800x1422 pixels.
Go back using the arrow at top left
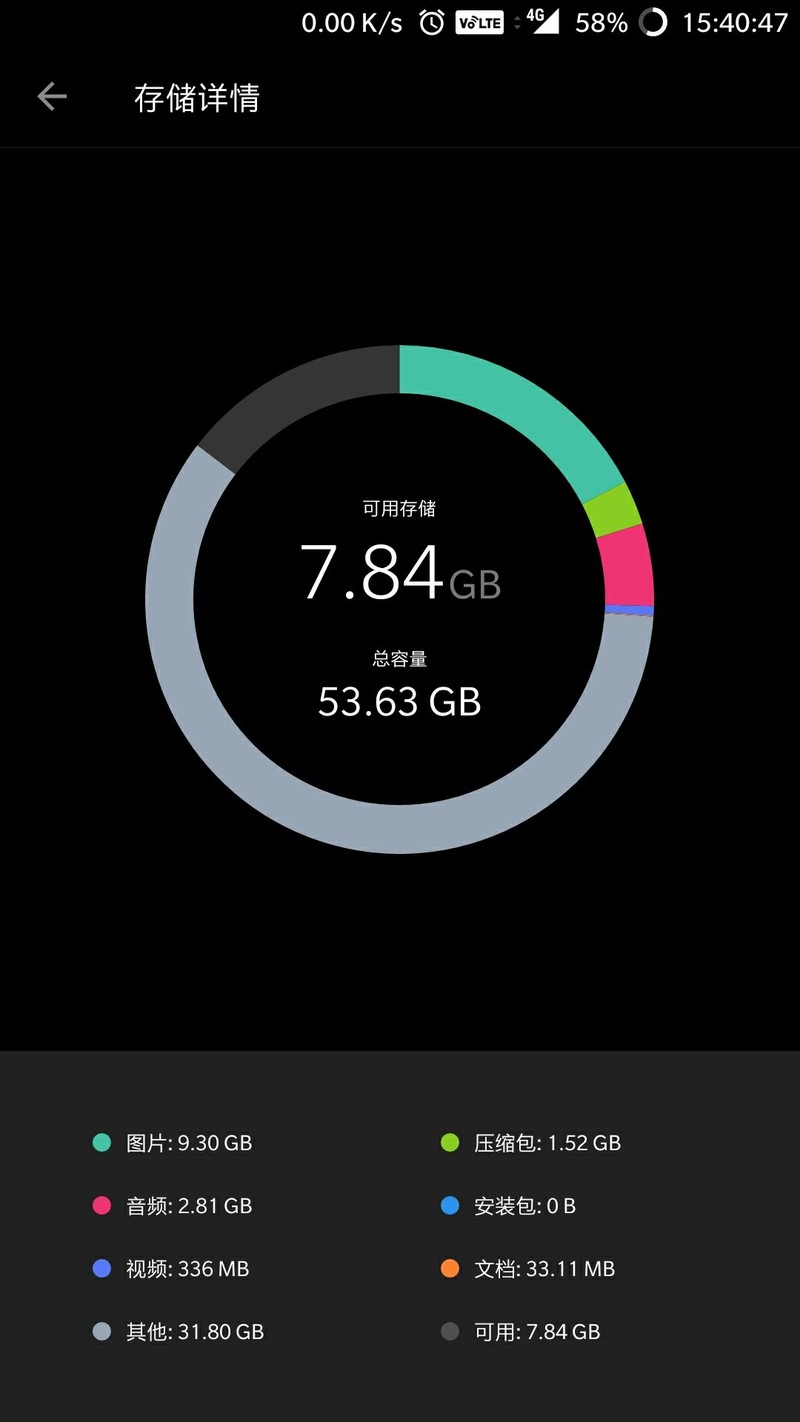click(x=51, y=96)
